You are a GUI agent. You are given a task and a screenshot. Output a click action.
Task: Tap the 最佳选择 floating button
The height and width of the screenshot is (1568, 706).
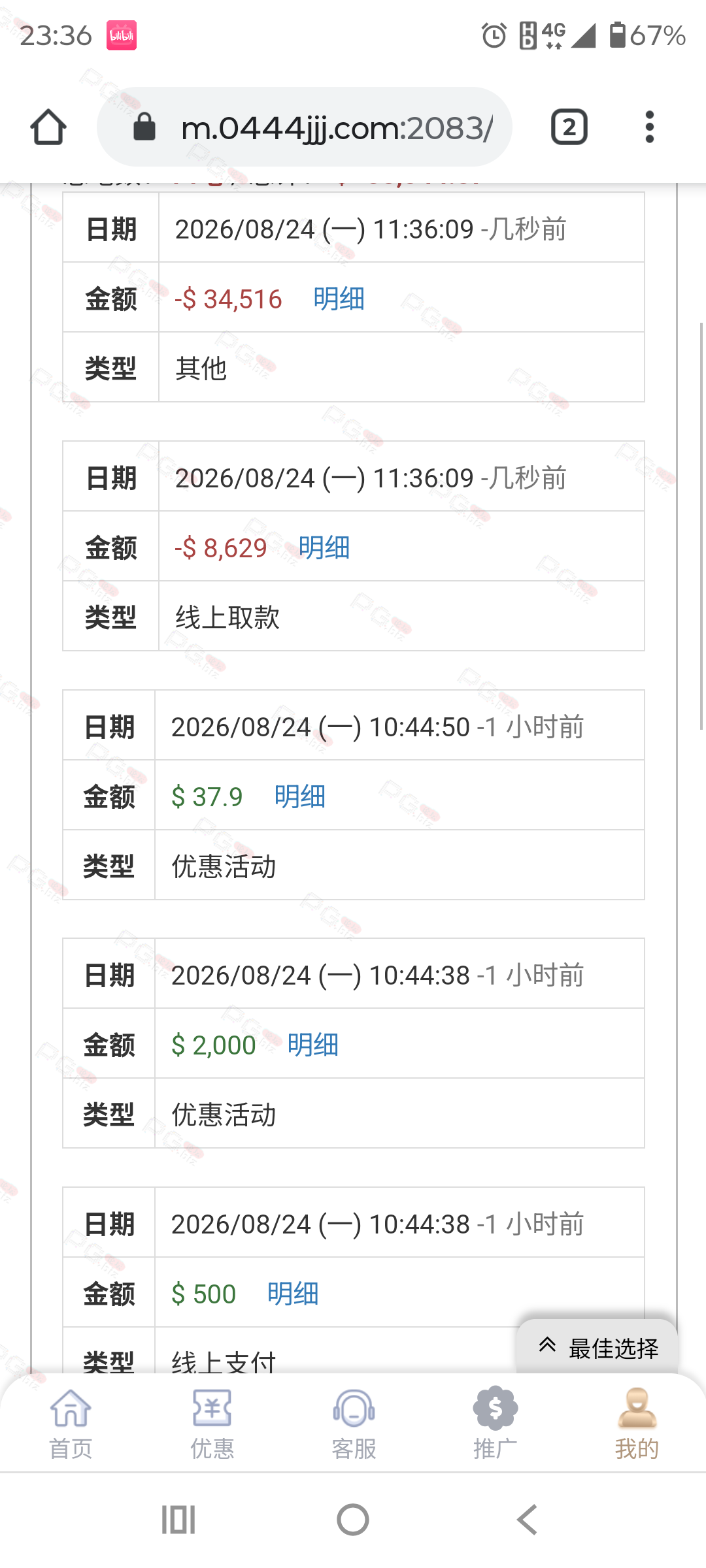[597, 1347]
